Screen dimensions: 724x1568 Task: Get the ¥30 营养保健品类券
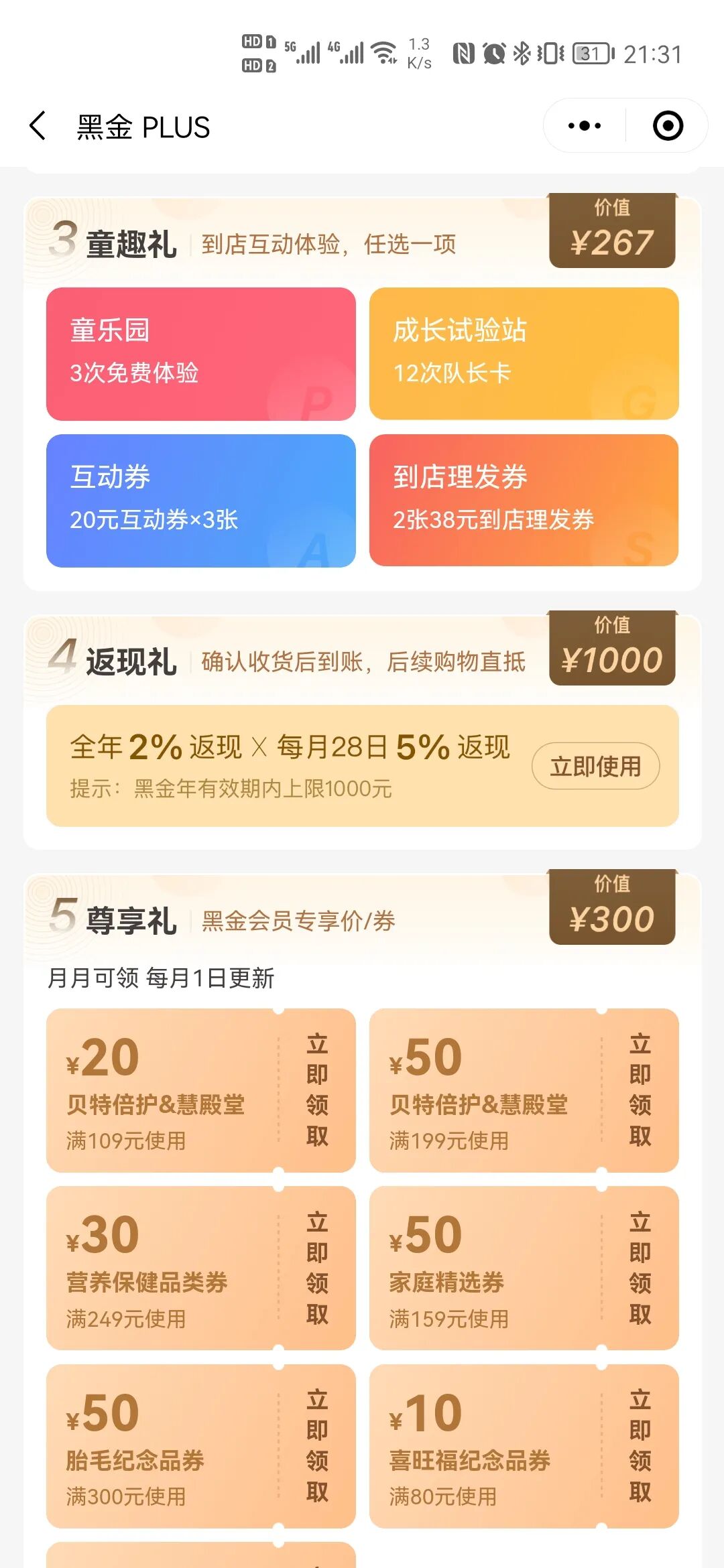coord(317,1268)
